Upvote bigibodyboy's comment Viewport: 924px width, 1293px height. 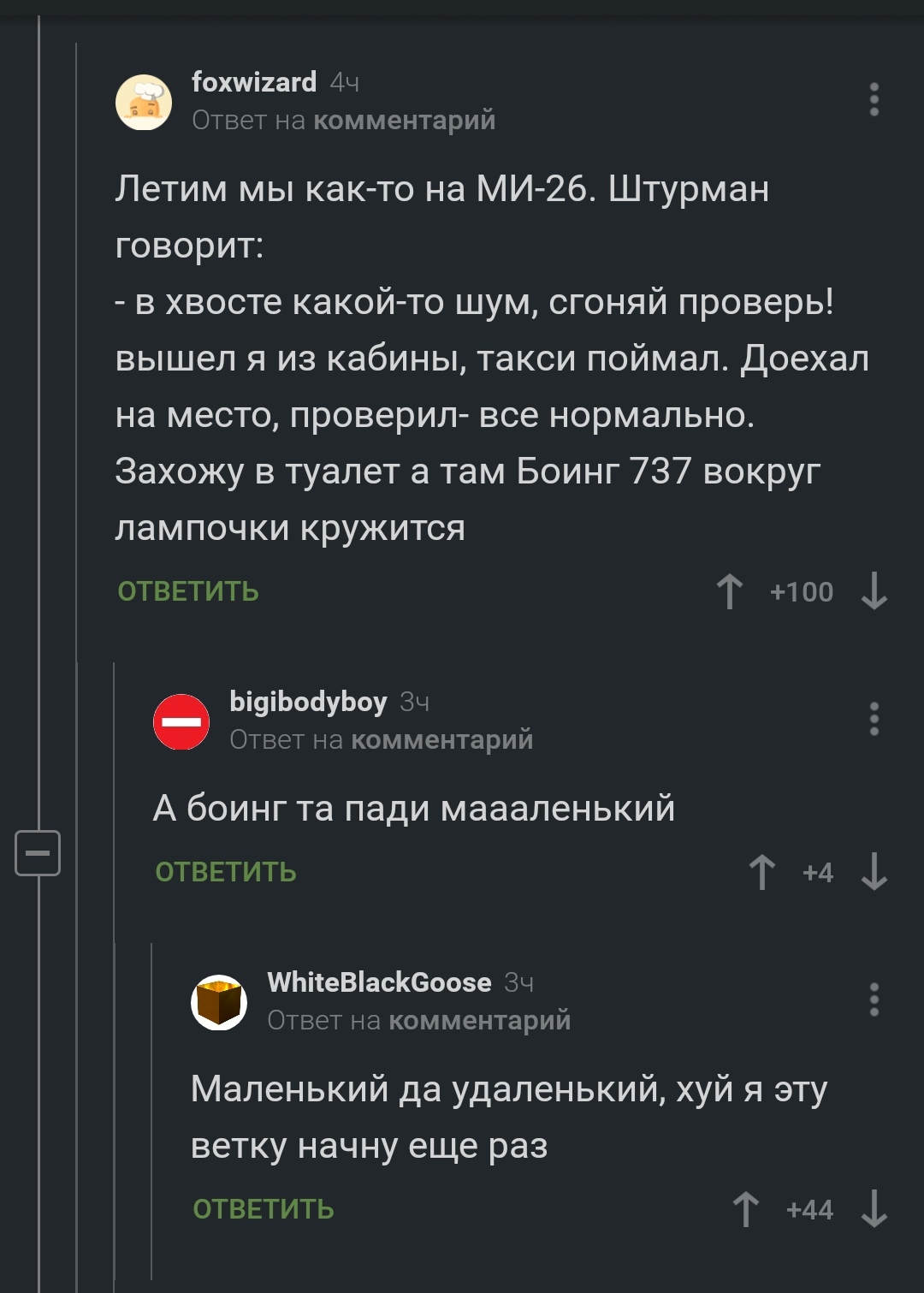(x=762, y=872)
